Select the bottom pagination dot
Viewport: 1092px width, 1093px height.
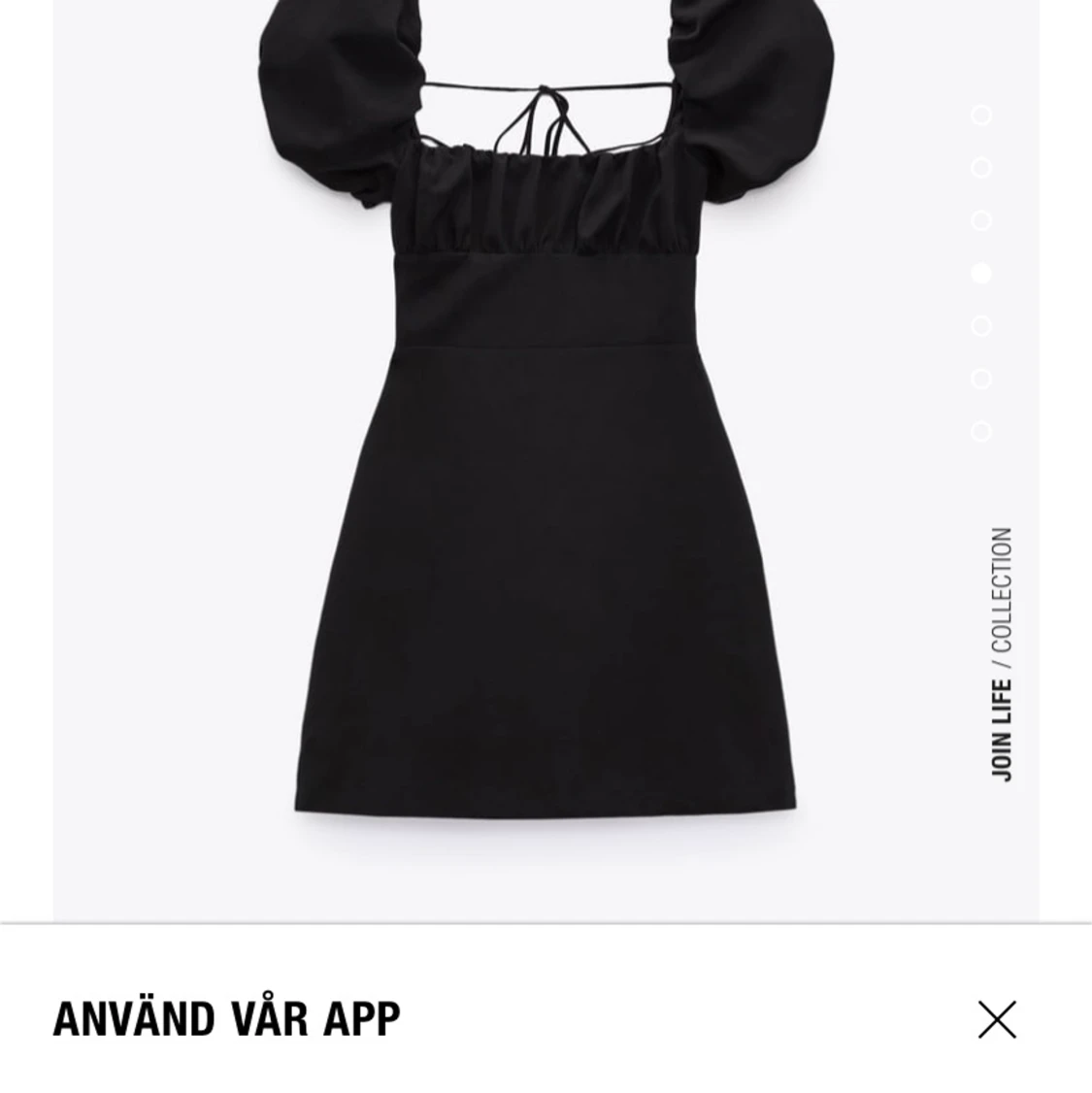click(x=981, y=431)
